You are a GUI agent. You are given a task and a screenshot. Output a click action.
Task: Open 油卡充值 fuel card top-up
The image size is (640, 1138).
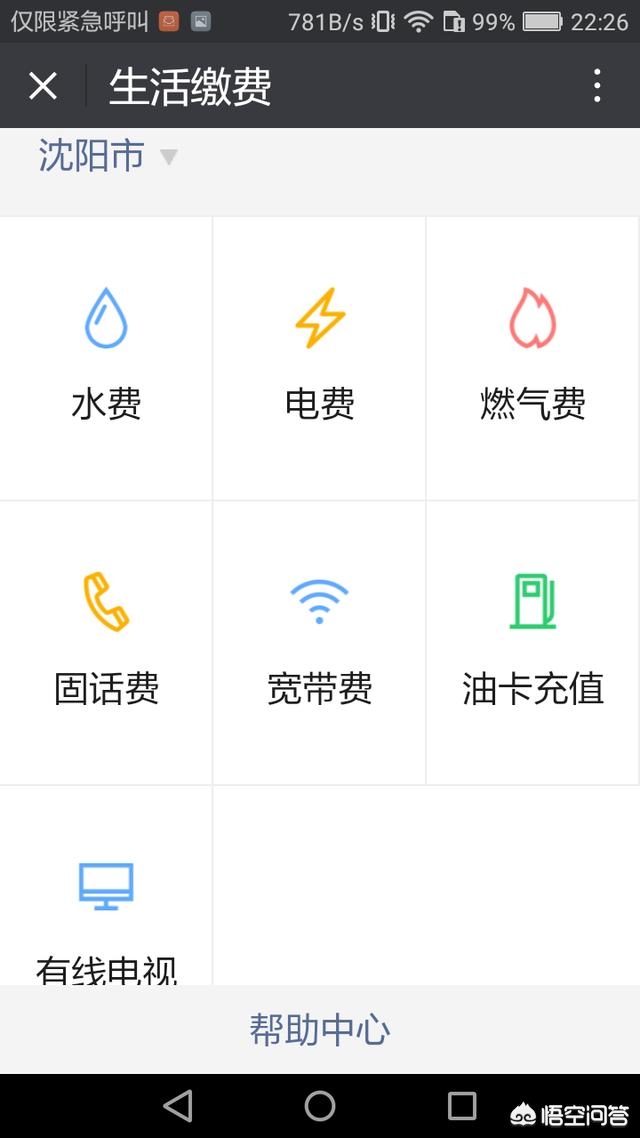click(x=533, y=642)
